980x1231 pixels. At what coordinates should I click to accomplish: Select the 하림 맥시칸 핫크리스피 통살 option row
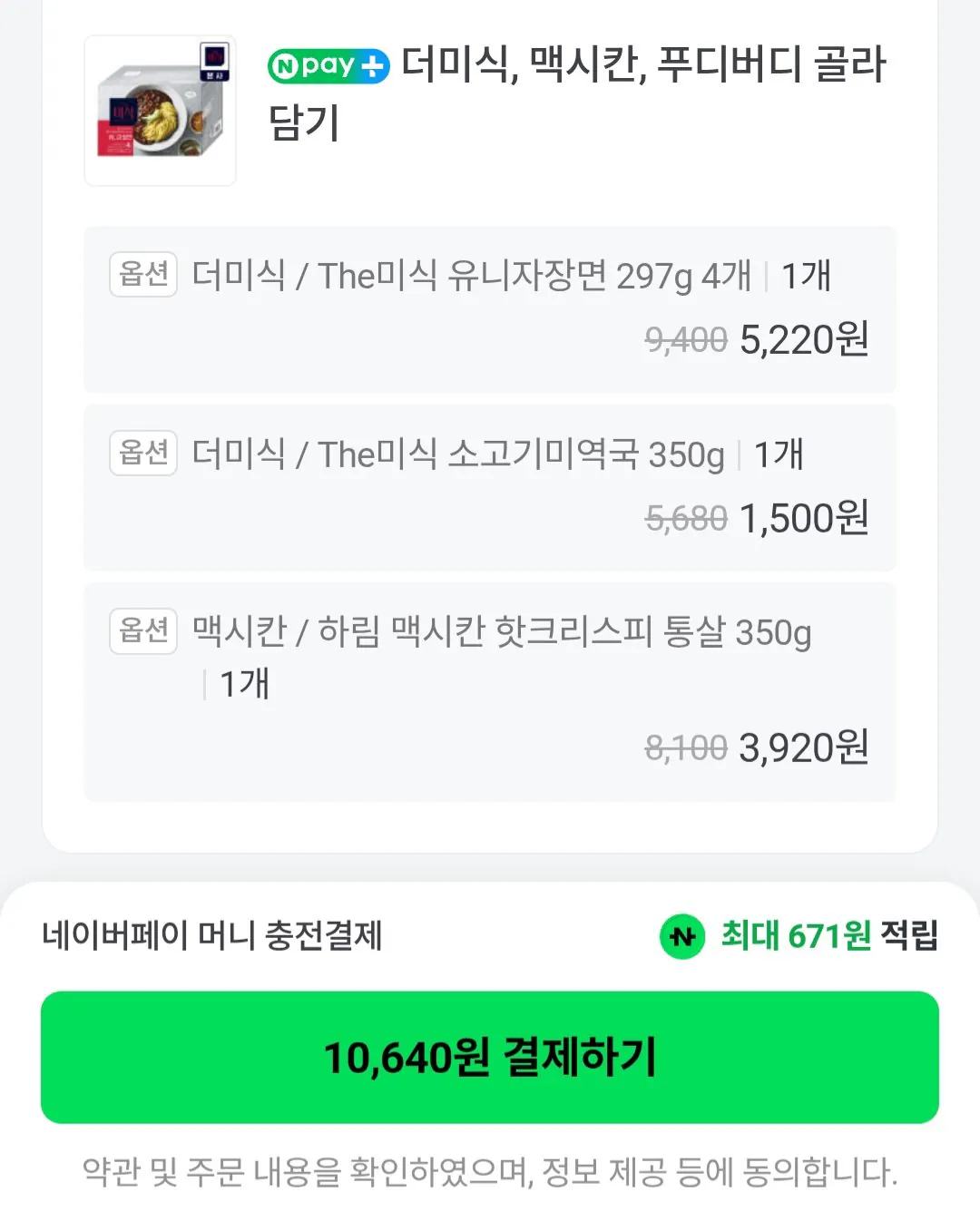click(490, 689)
